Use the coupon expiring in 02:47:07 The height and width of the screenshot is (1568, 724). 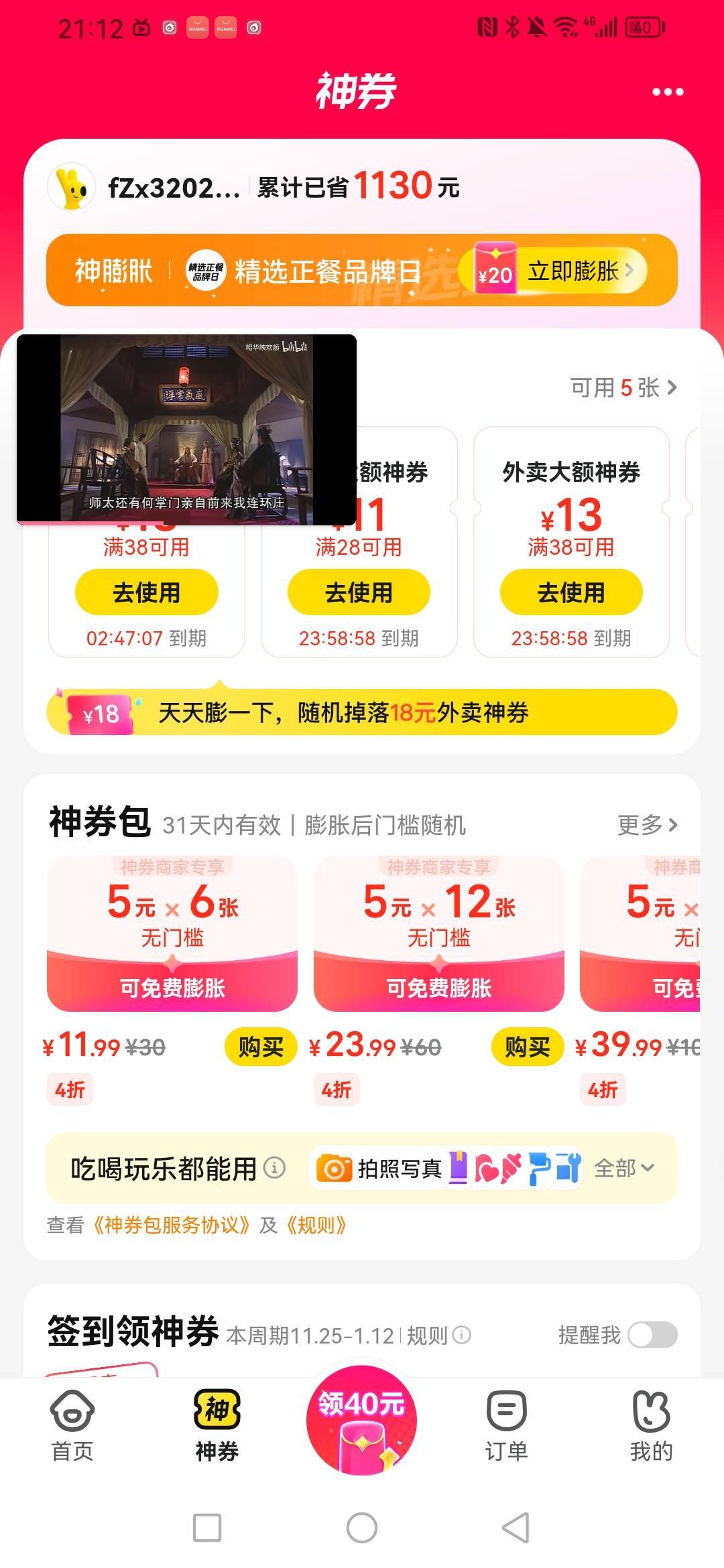[x=146, y=592]
